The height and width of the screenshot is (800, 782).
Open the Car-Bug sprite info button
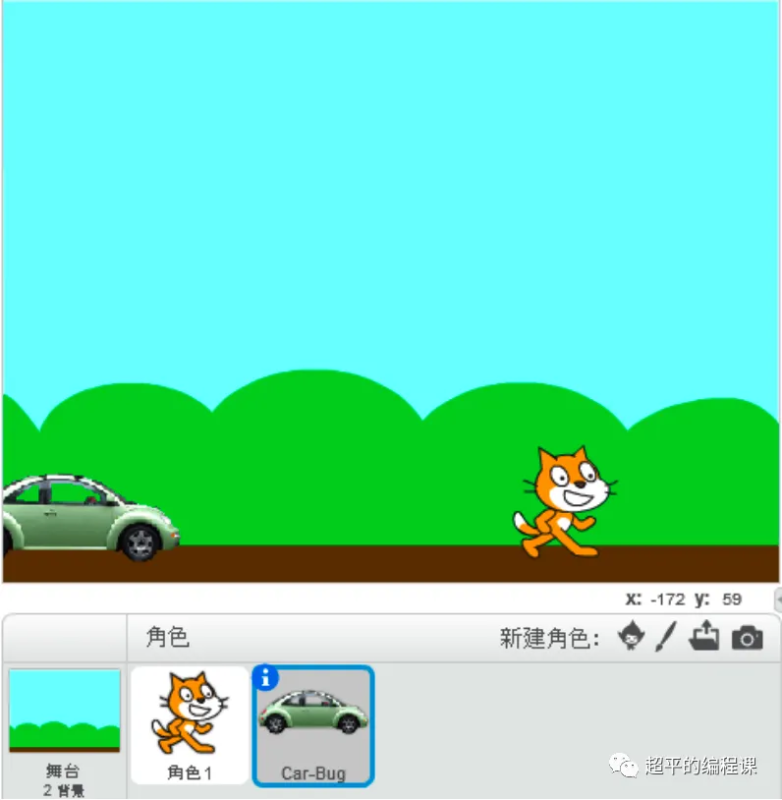tap(266, 678)
